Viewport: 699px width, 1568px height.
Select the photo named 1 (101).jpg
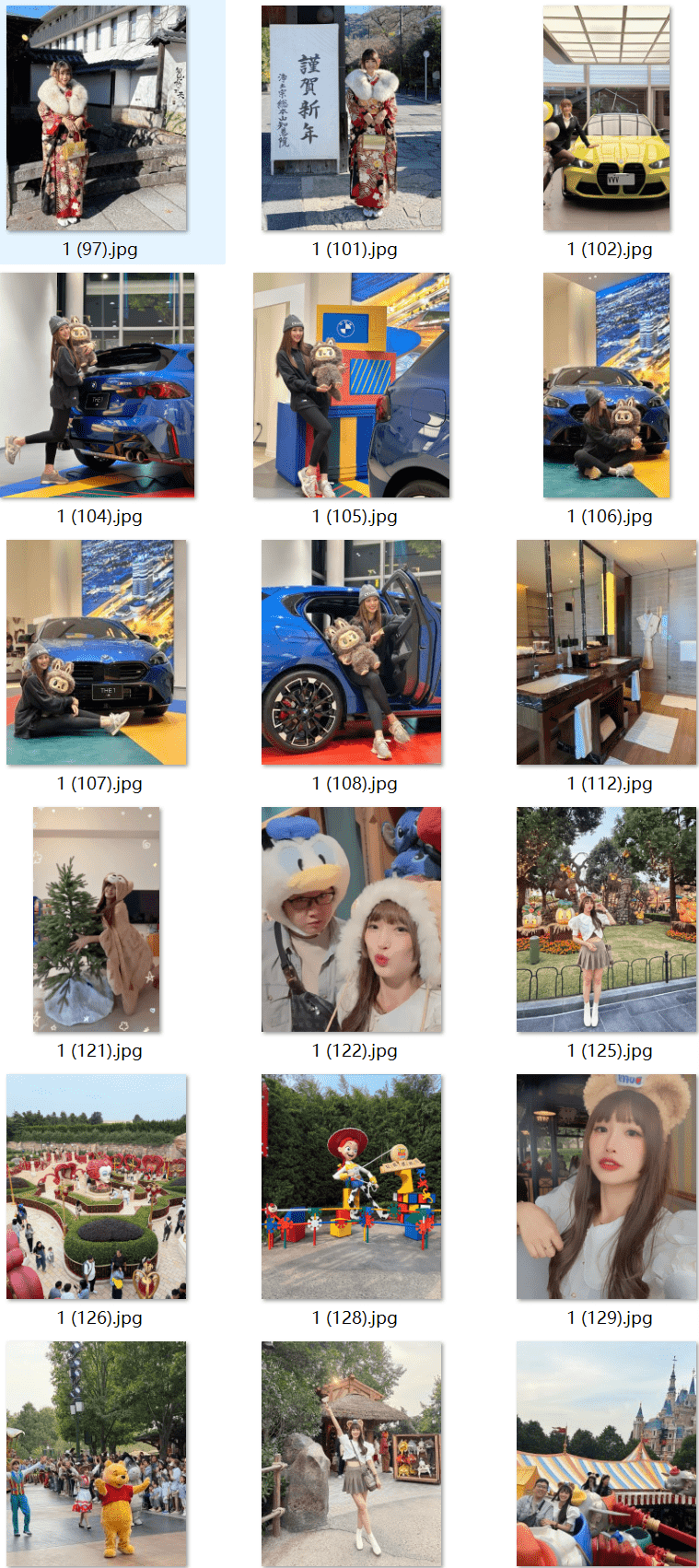click(352, 118)
